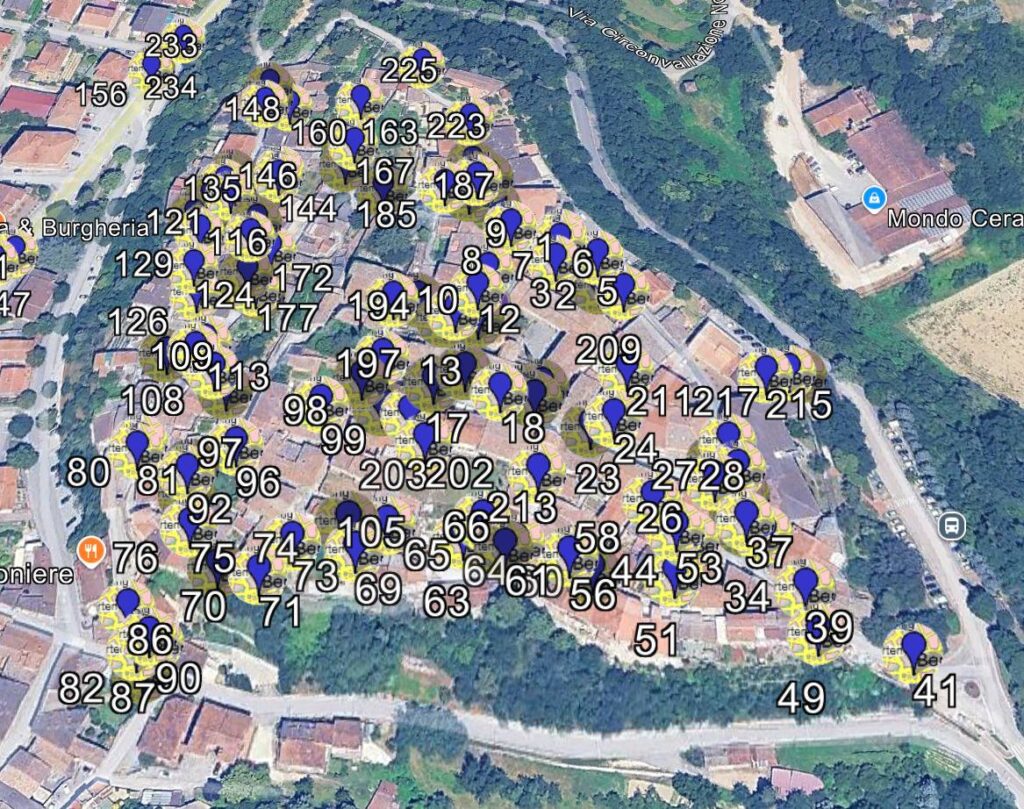Select the pin numbered 37
Viewport: 1024px width, 809px height.
click(x=746, y=516)
